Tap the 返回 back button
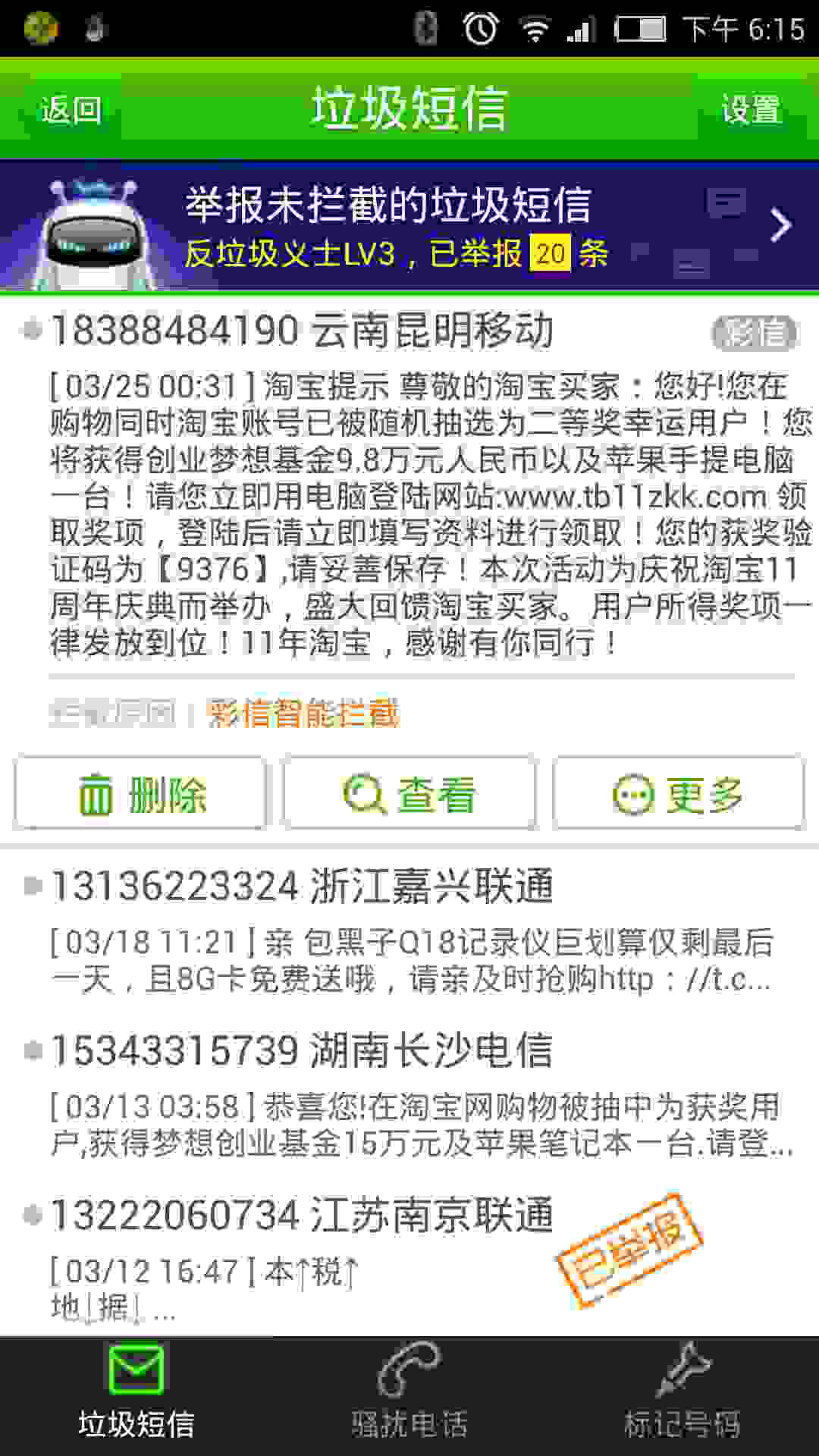This screenshot has height=1456, width=819. (x=71, y=109)
